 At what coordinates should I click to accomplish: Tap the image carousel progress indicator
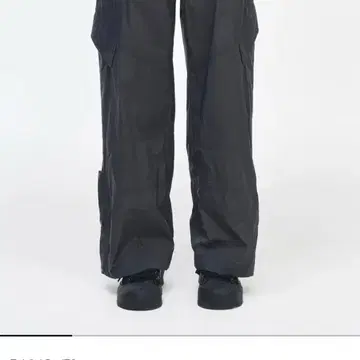click(180, 336)
